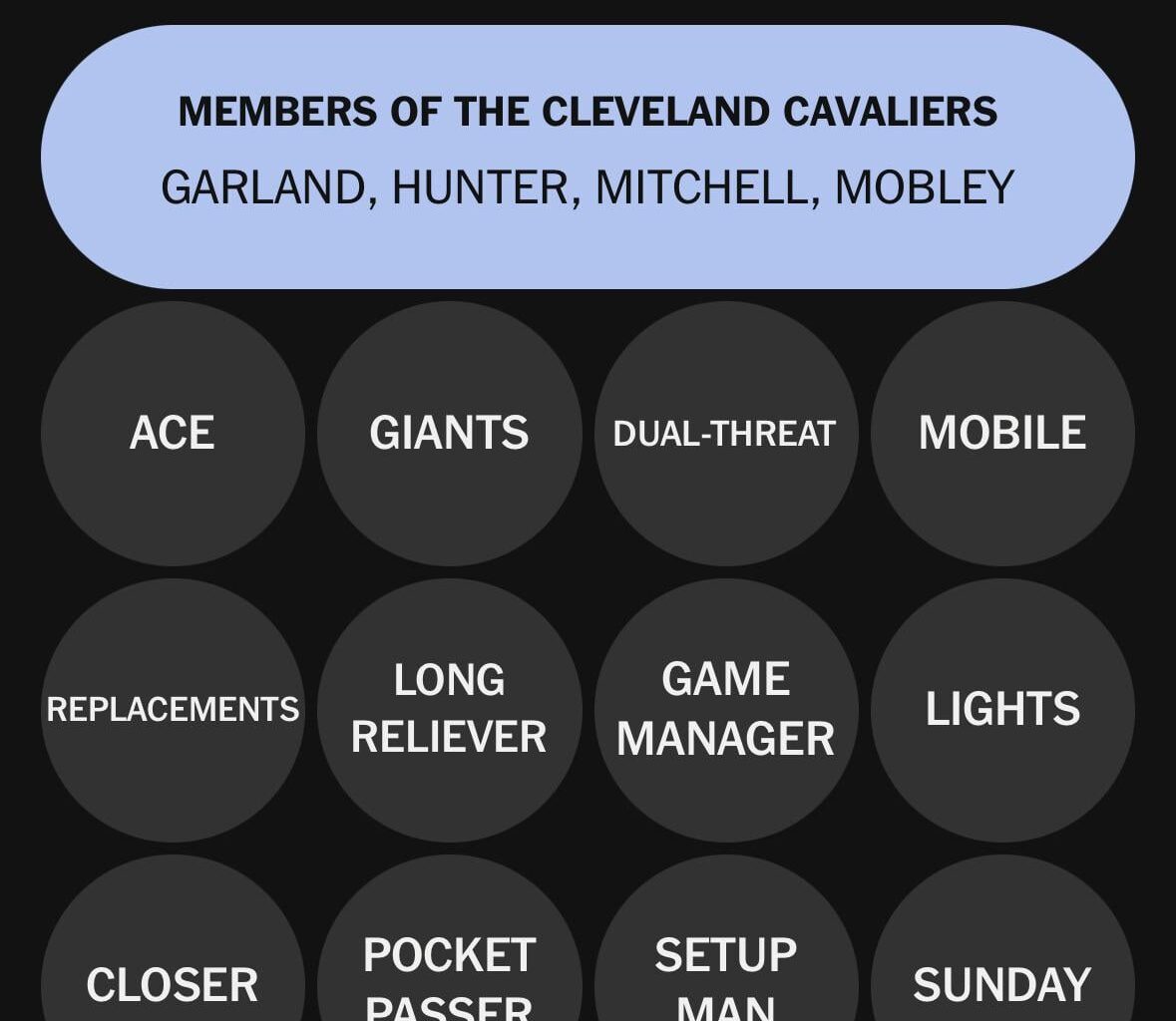Screen dimensions: 1176x1021
Task: Tap the GIANTS word tile
Action: point(449,433)
